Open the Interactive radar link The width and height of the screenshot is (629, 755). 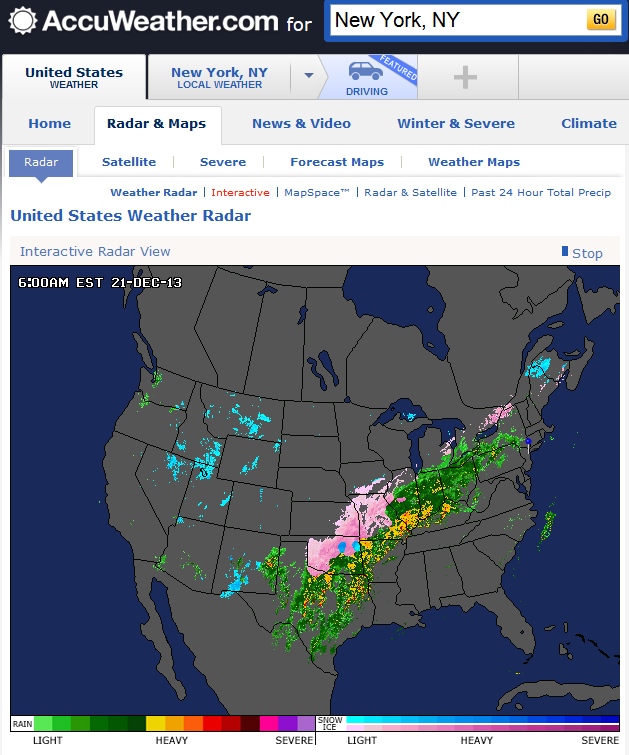click(x=240, y=193)
